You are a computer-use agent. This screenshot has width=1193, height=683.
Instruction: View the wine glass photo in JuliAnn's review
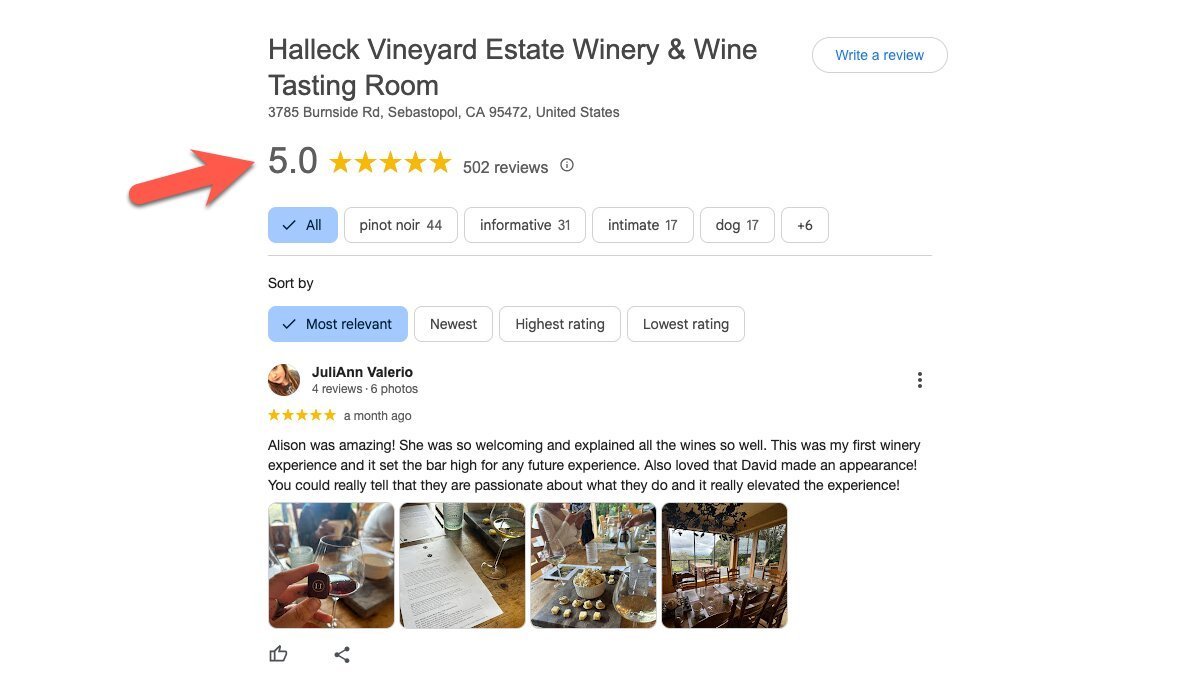click(331, 565)
